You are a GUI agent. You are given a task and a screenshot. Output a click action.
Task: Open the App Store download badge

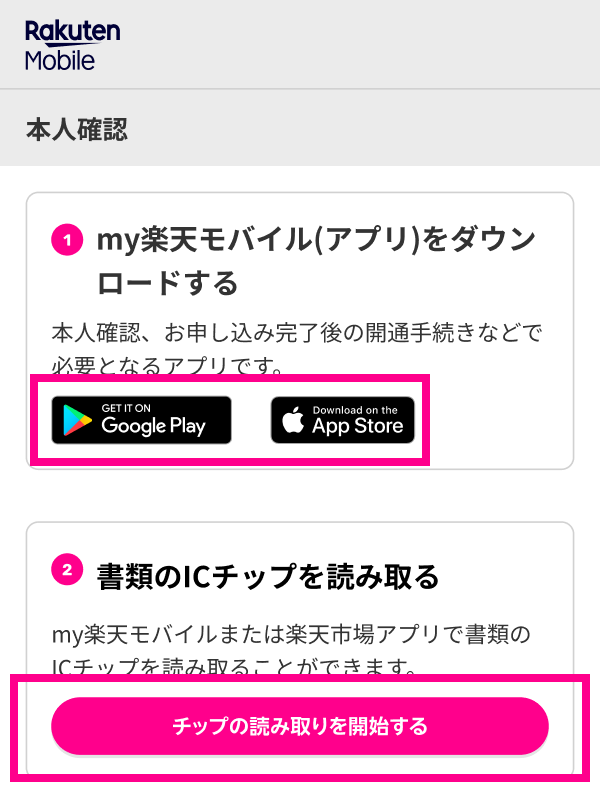coord(342,420)
